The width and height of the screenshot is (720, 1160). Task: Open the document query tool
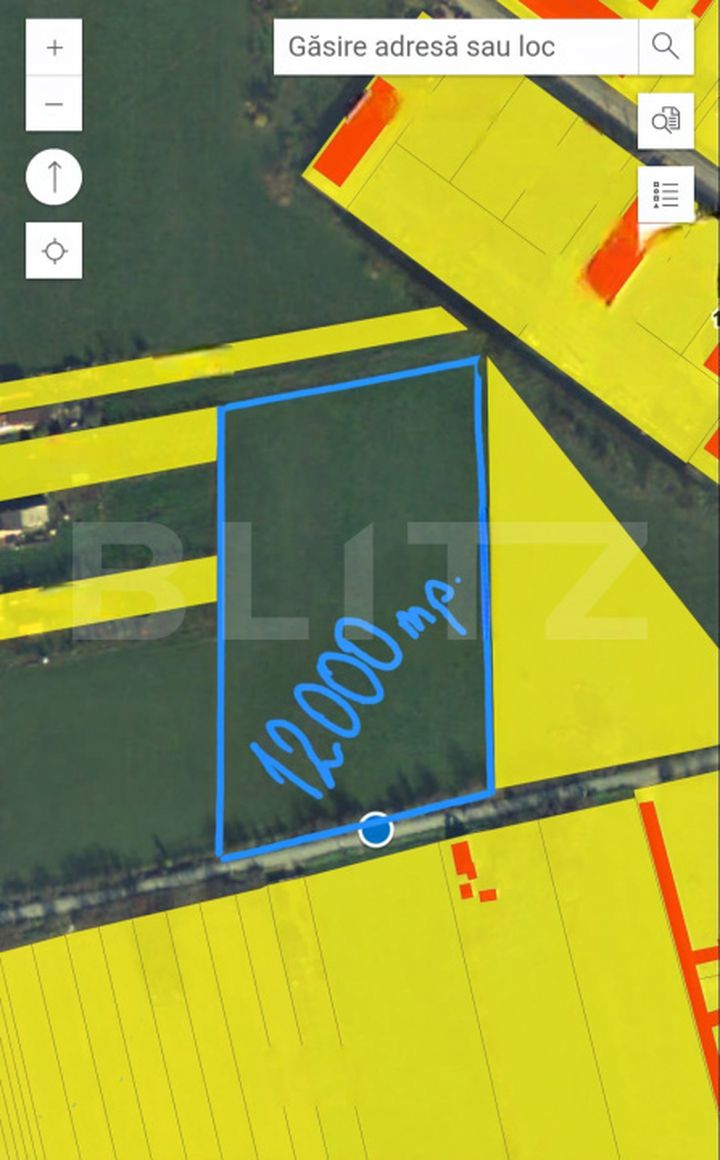click(x=666, y=121)
